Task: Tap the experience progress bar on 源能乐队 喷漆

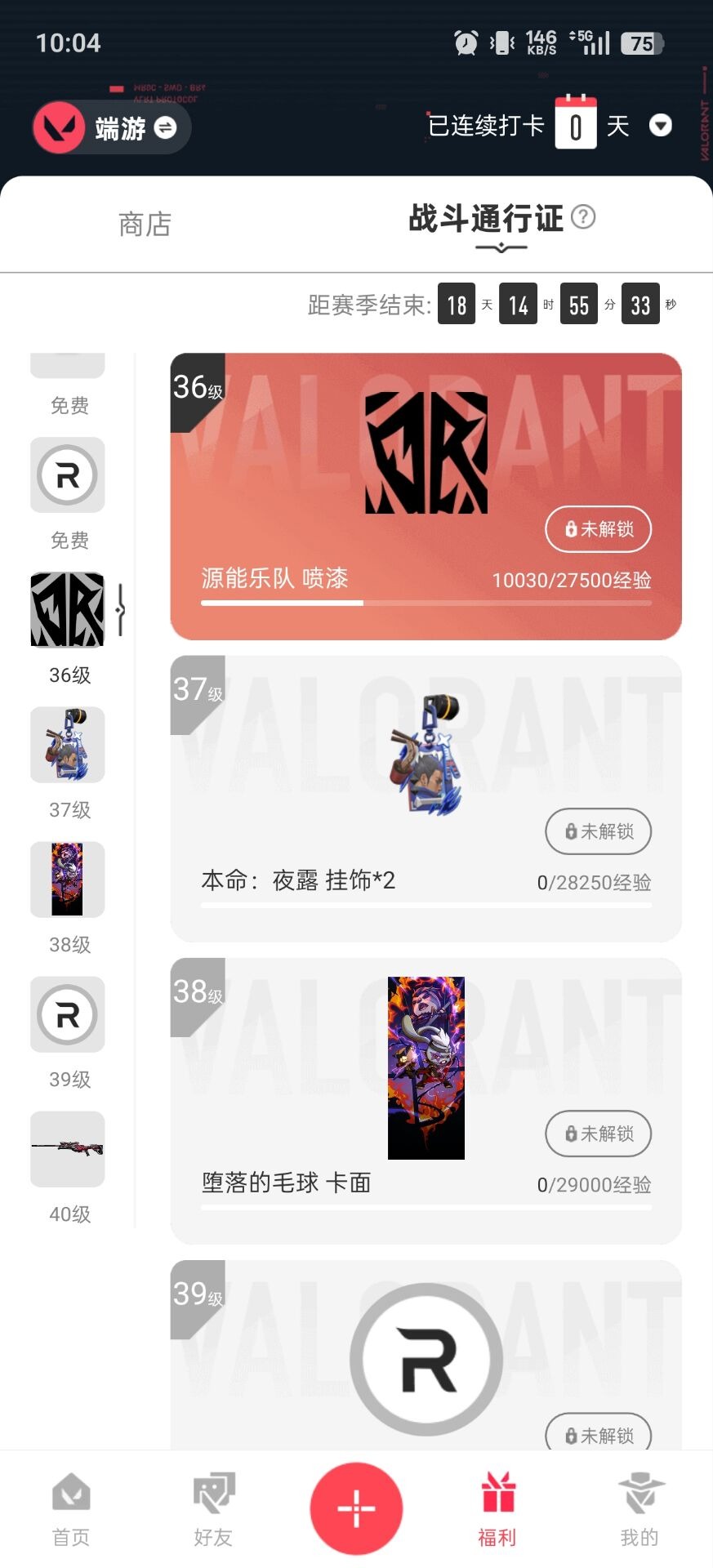Action: [425, 603]
